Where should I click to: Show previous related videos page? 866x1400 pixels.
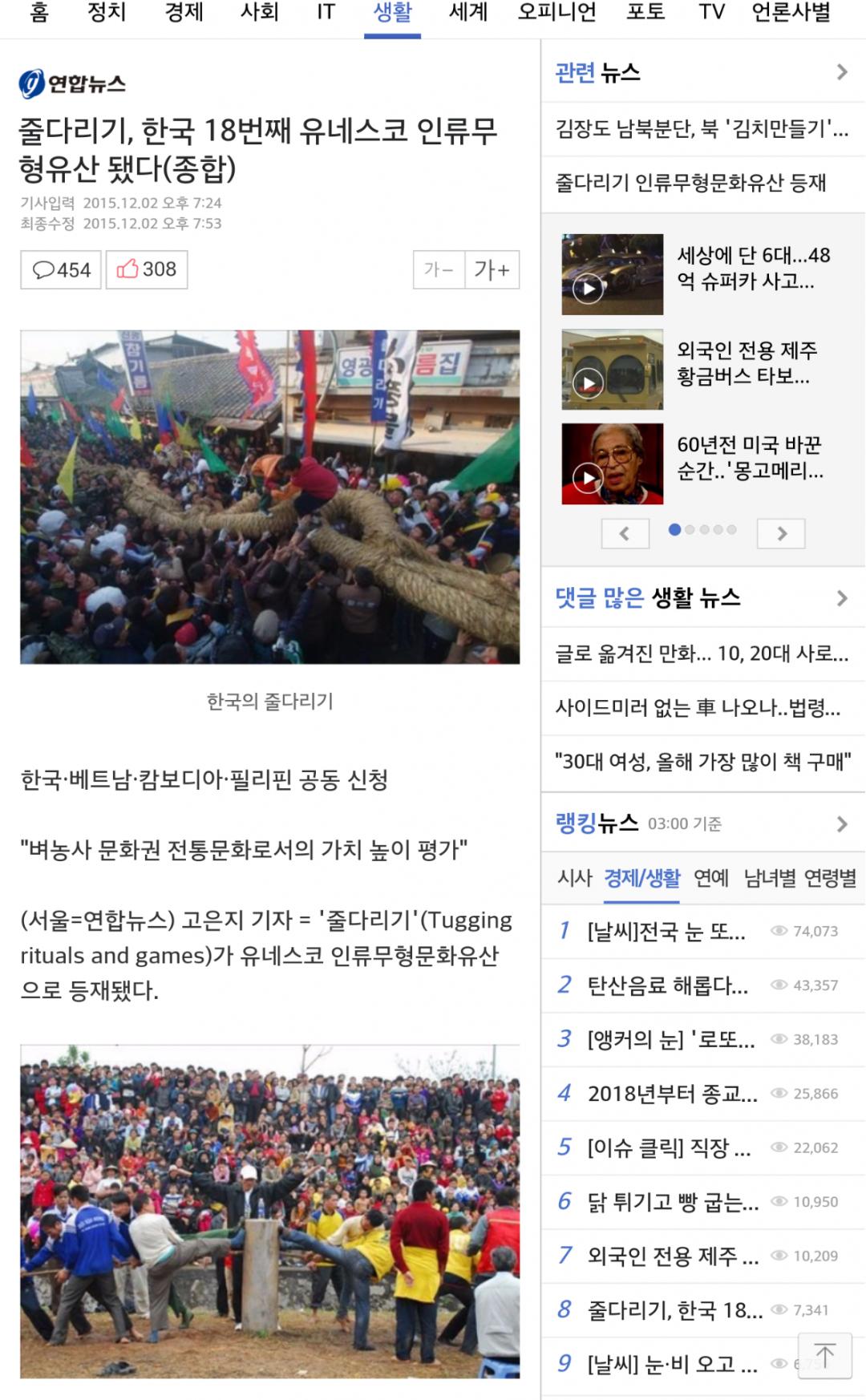(x=625, y=533)
